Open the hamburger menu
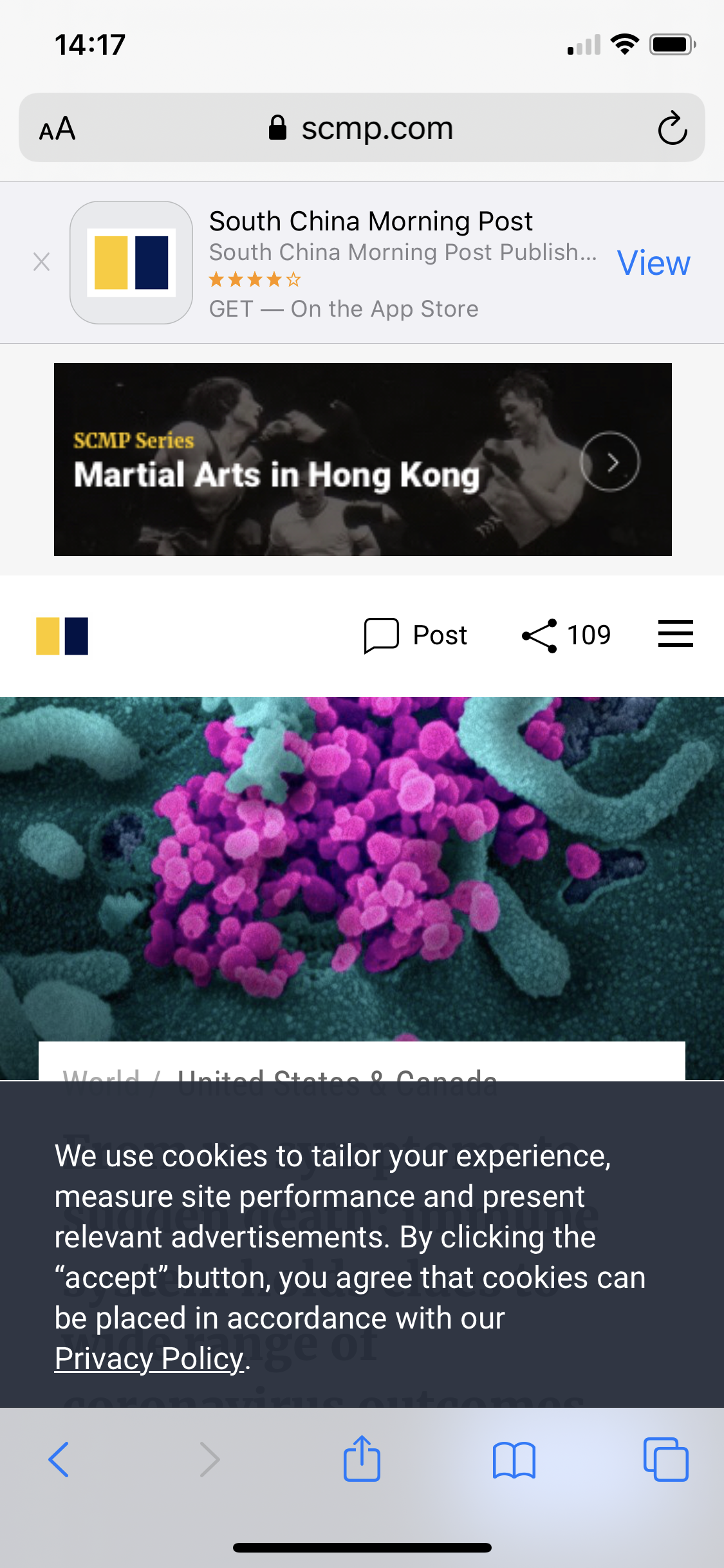The width and height of the screenshot is (724, 1568). tap(675, 634)
